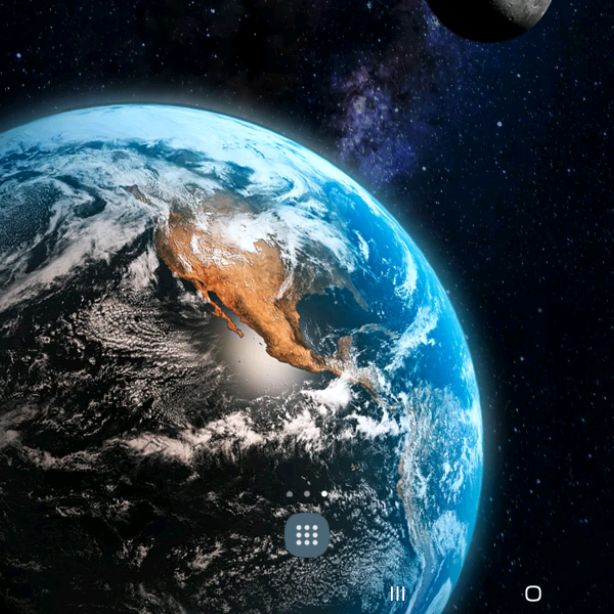Open recent apps from the navigation bar
Screen dimensions: 614x614
397,594
